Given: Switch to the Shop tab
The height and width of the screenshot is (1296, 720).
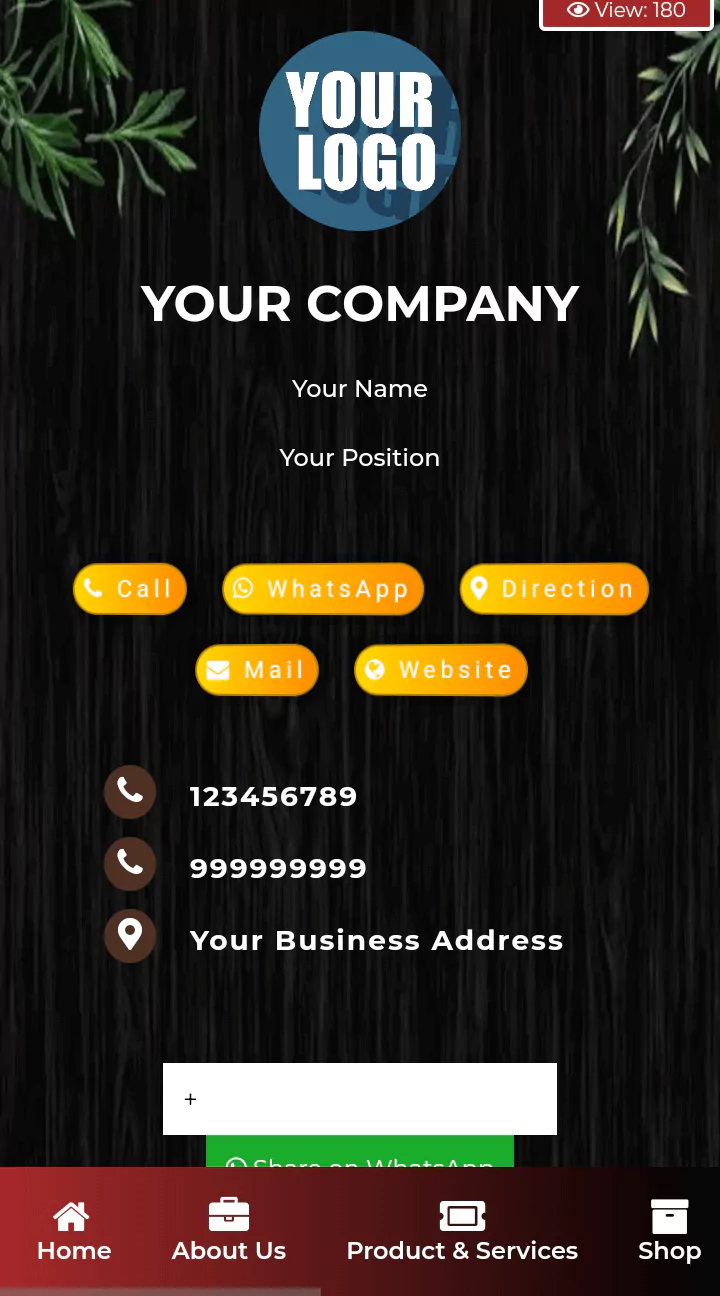Looking at the screenshot, I should (x=669, y=1232).
